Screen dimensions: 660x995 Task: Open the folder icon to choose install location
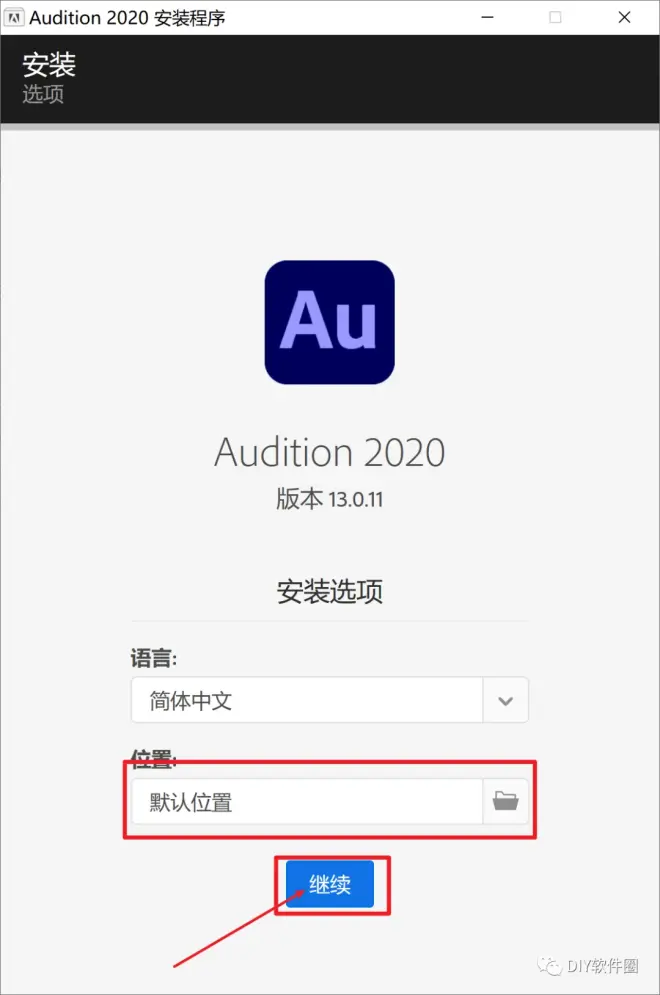point(505,801)
